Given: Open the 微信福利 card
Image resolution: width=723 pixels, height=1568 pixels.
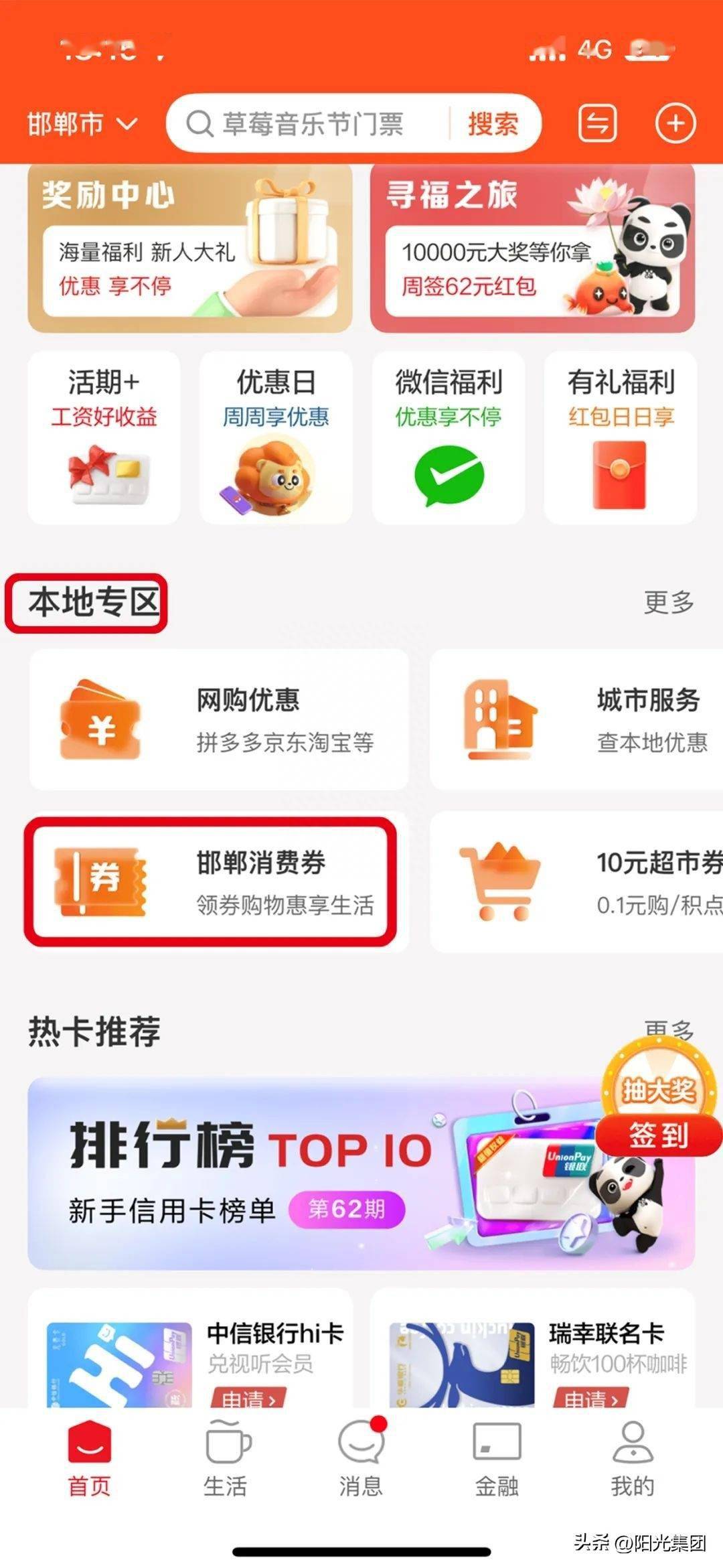Looking at the screenshot, I should coord(448,438).
